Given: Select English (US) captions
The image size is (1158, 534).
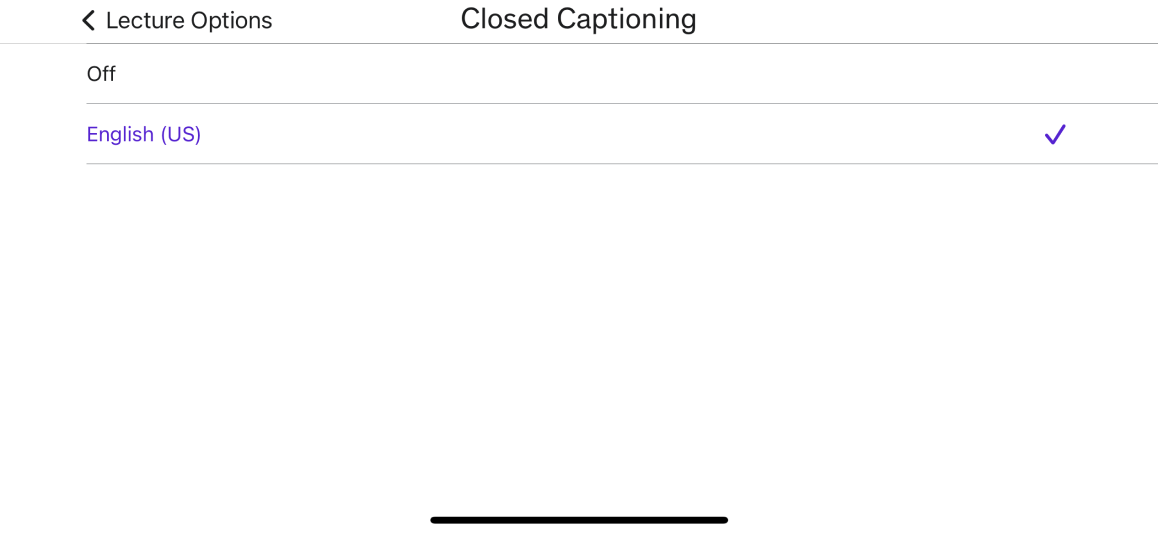Looking at the screenshot, I should pyautogui.click(x=144, y=134).
